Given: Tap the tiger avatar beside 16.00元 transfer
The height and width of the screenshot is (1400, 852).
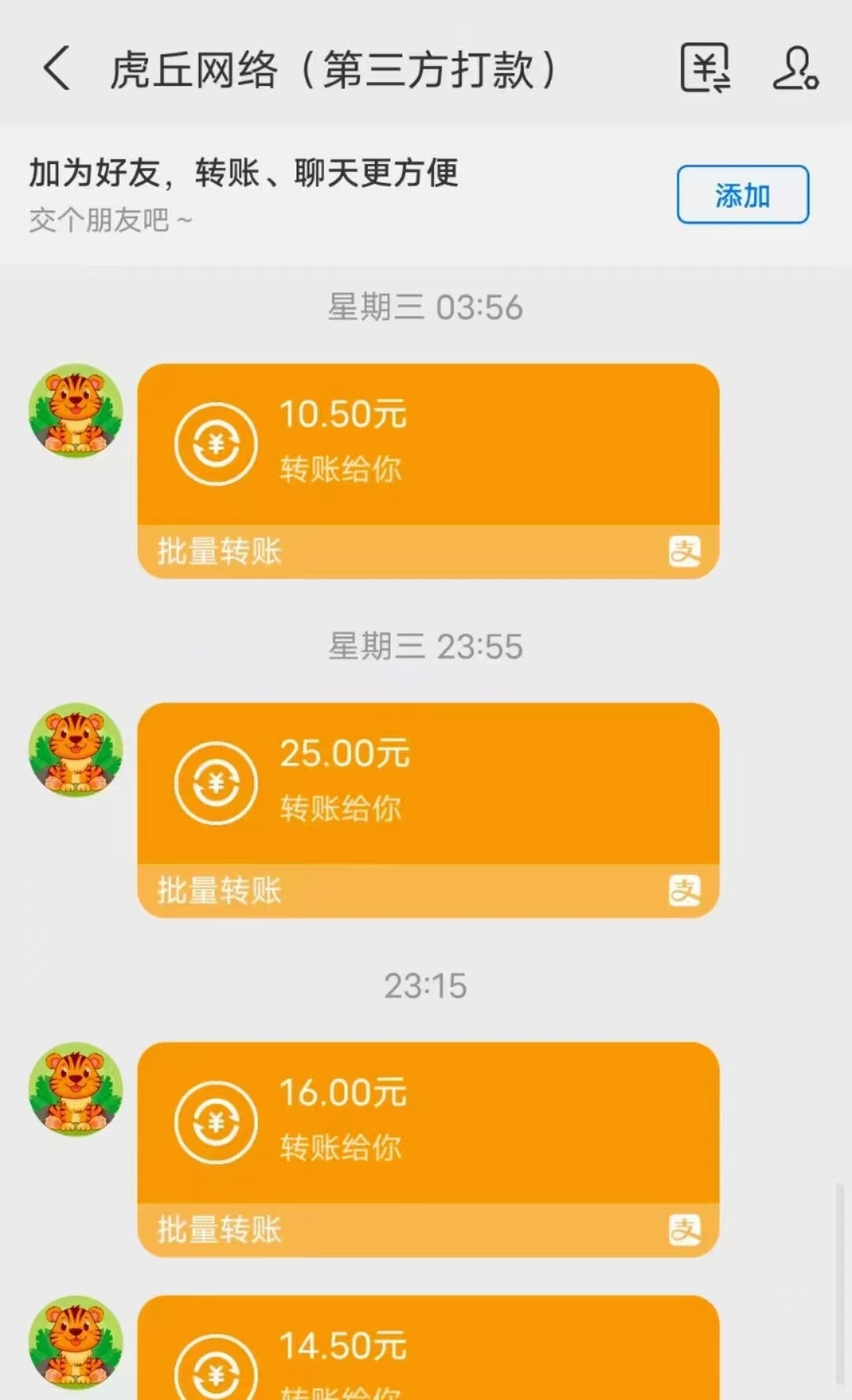Looking at the screenshot, I should point(76,1089).
